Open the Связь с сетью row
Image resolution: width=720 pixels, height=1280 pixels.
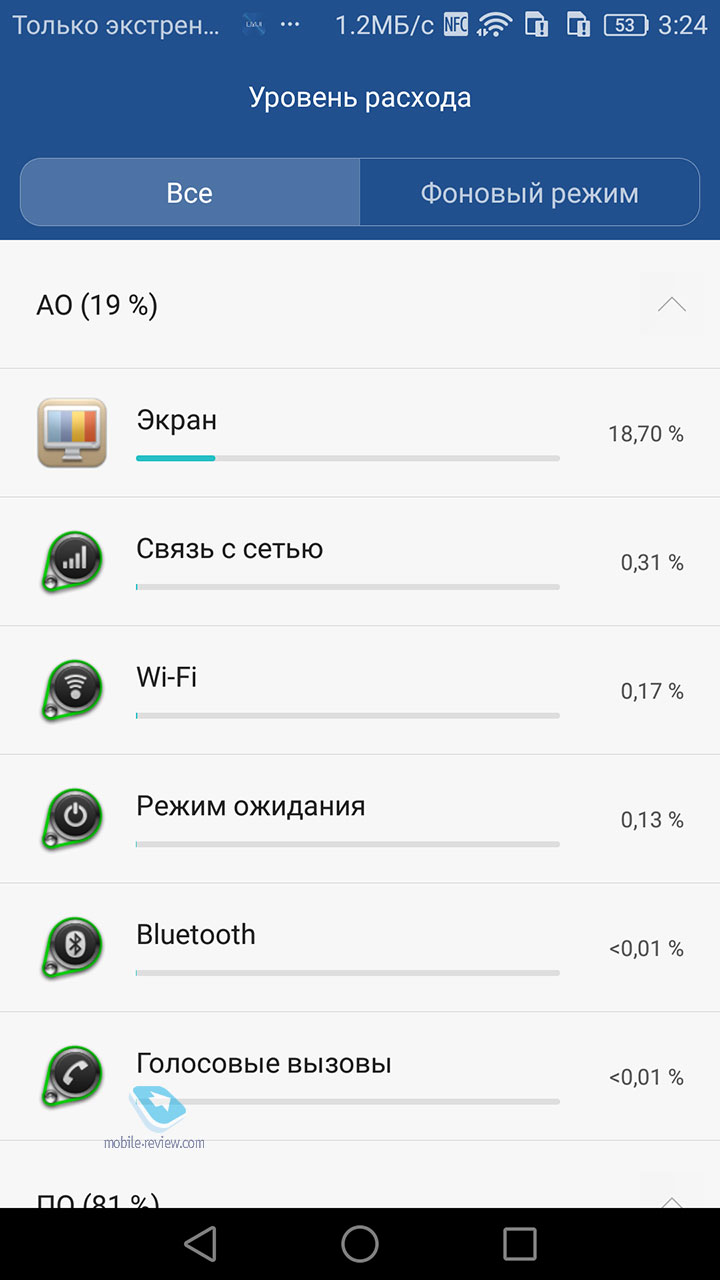point(360,562)
